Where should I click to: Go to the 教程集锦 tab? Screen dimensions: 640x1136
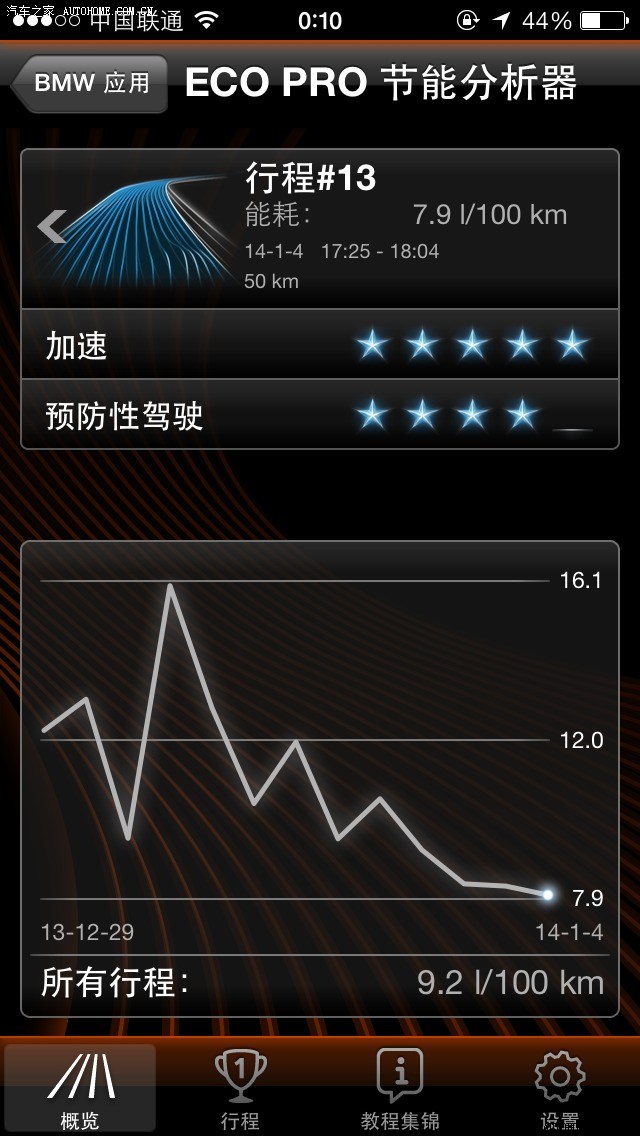[400, 1089]
